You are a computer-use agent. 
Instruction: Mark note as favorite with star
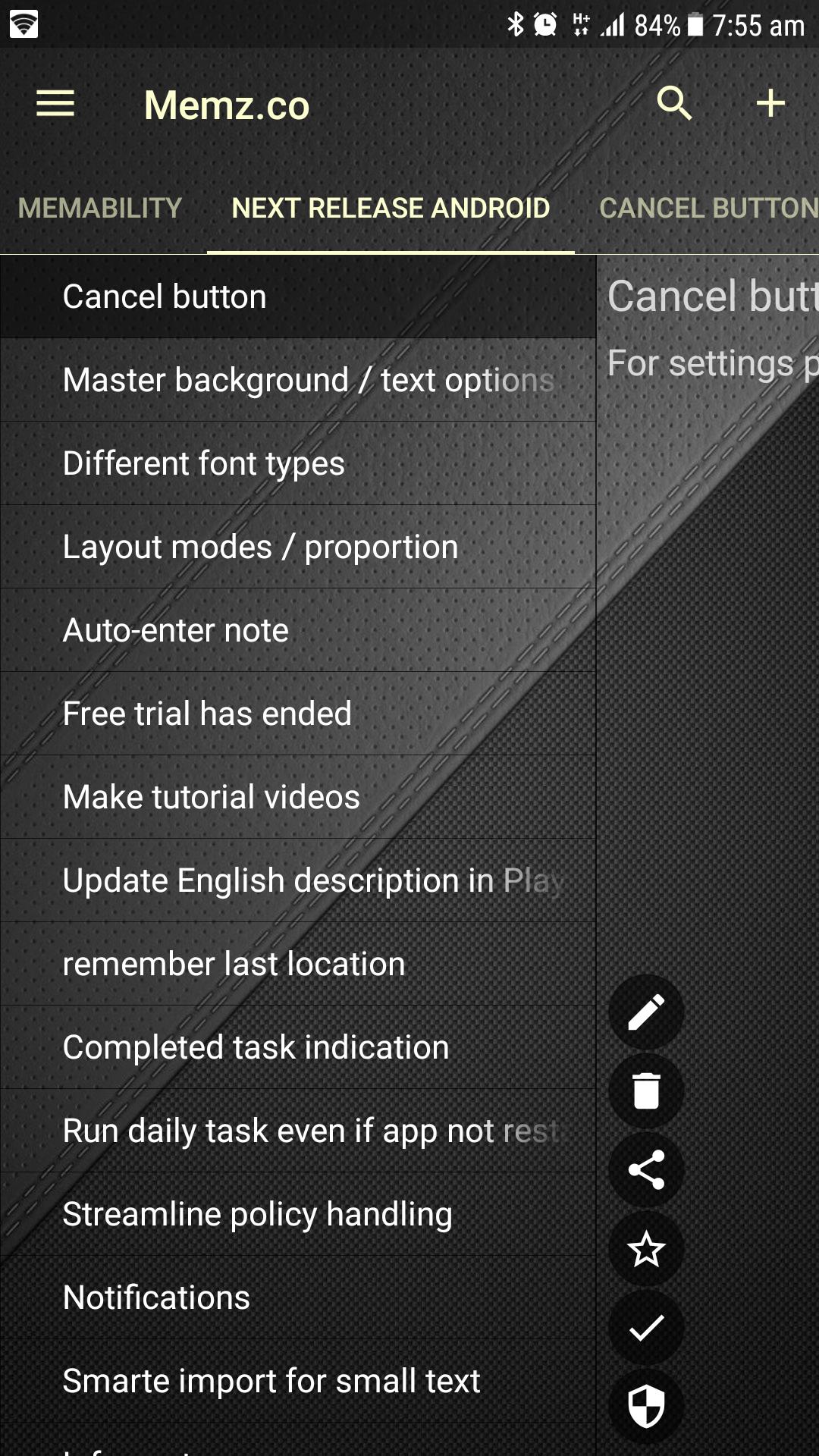pyautogui.click(x=646, y=1249)
